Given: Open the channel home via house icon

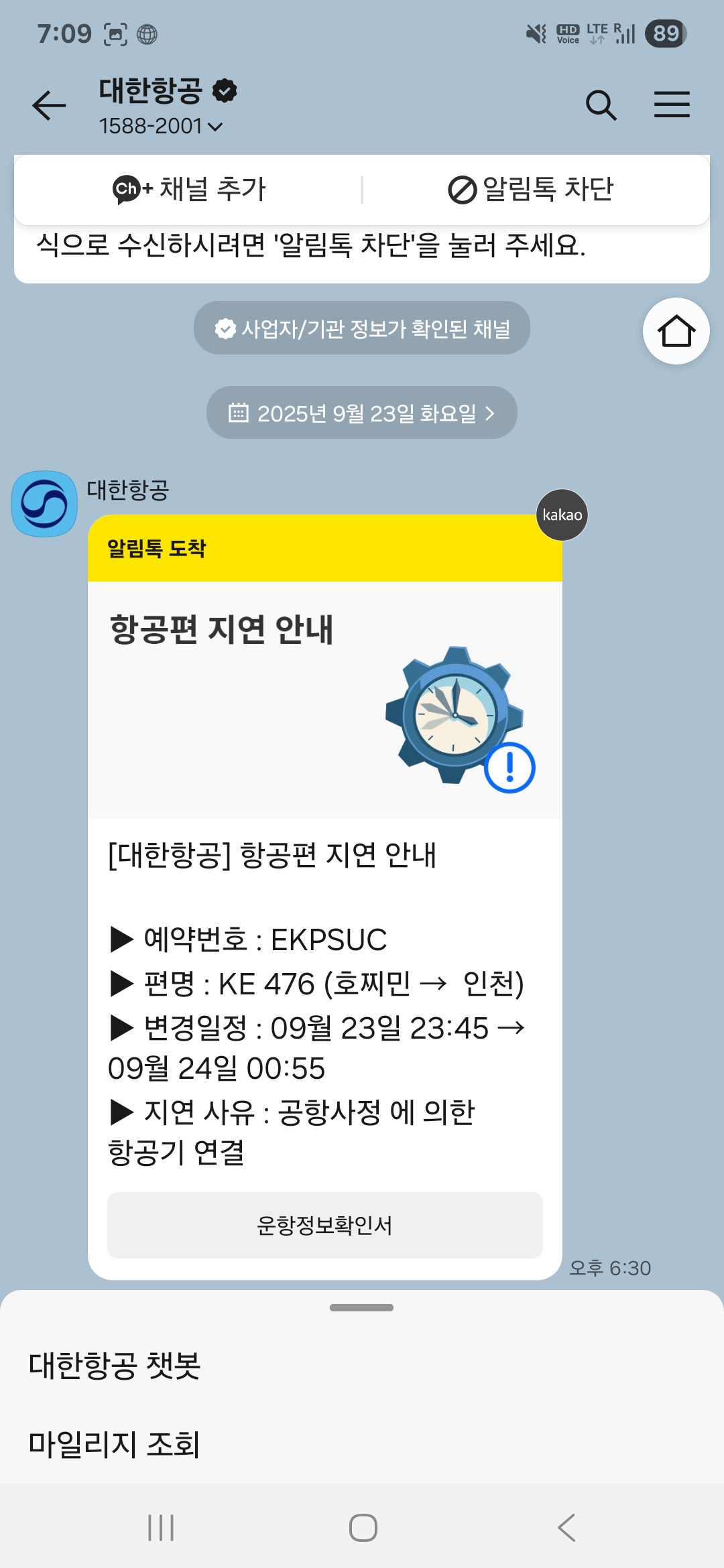Looking at the screenshot, I should (x=676, y=331).
